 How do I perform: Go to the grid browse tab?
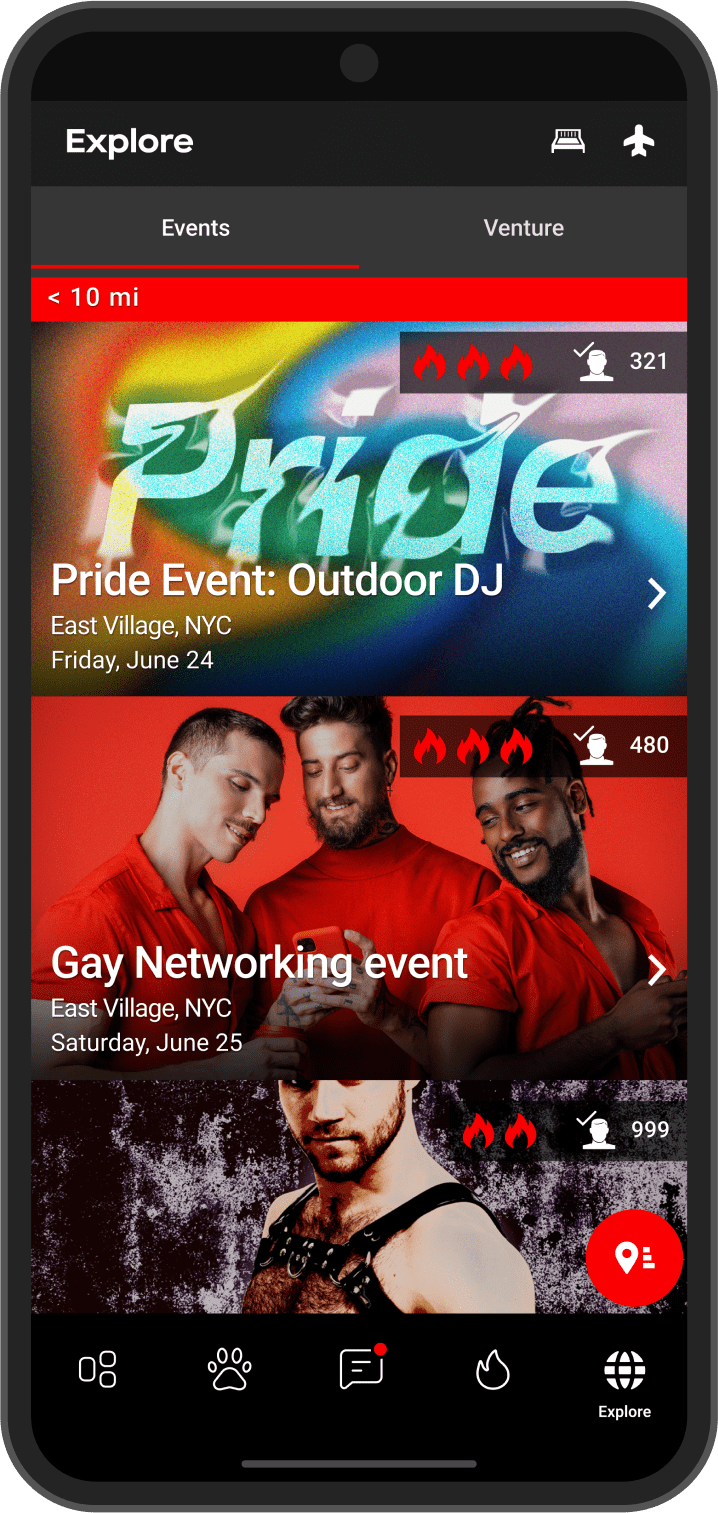[98, 1369]
